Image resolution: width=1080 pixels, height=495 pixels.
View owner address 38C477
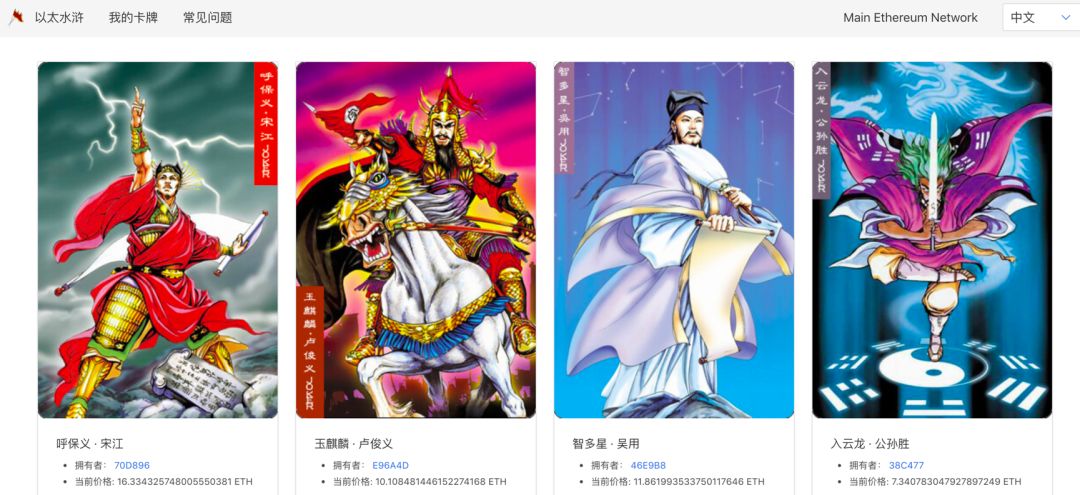point(906,465)
